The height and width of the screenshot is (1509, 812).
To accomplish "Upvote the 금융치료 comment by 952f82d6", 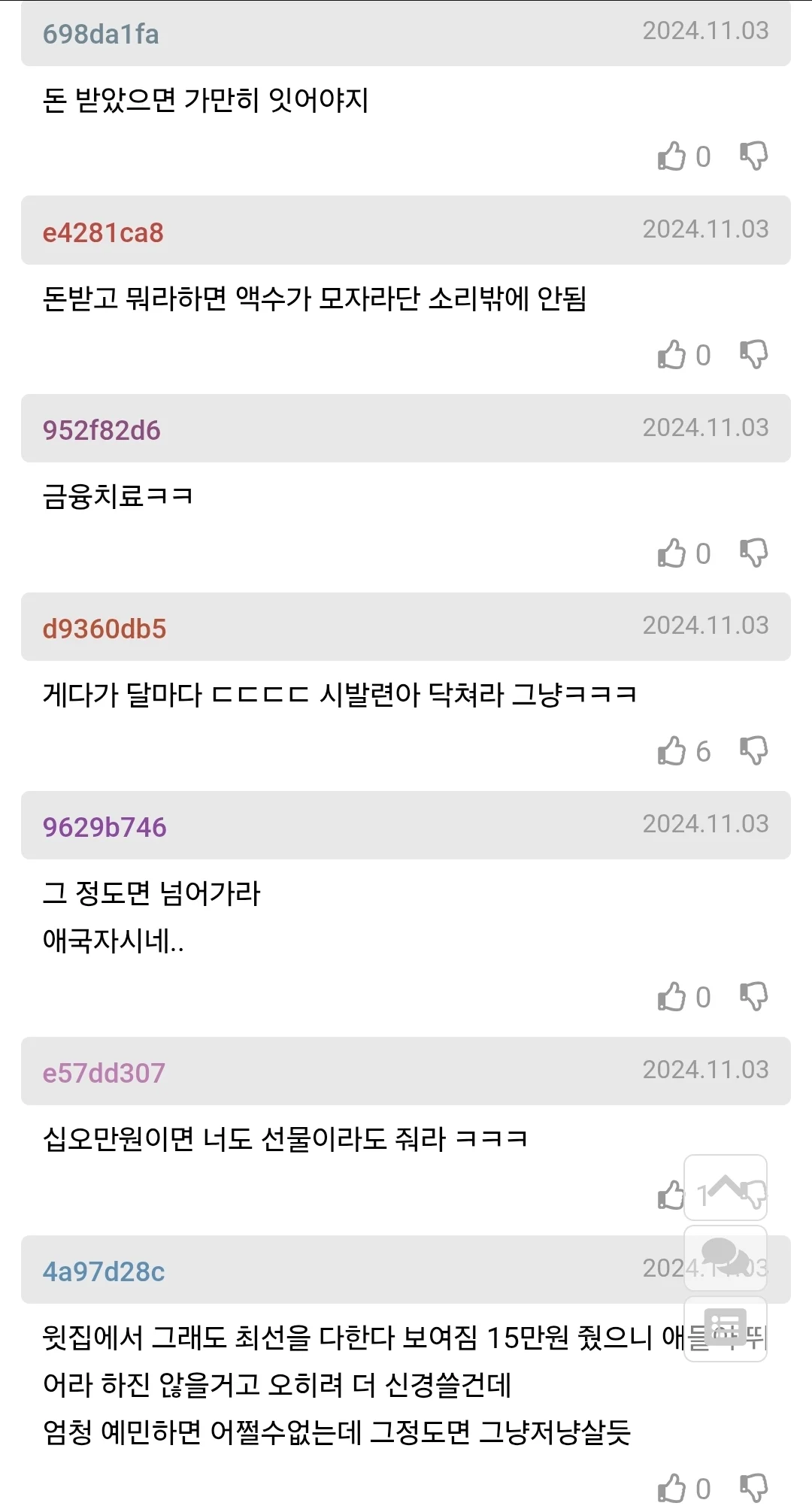I will coord(671,553).
